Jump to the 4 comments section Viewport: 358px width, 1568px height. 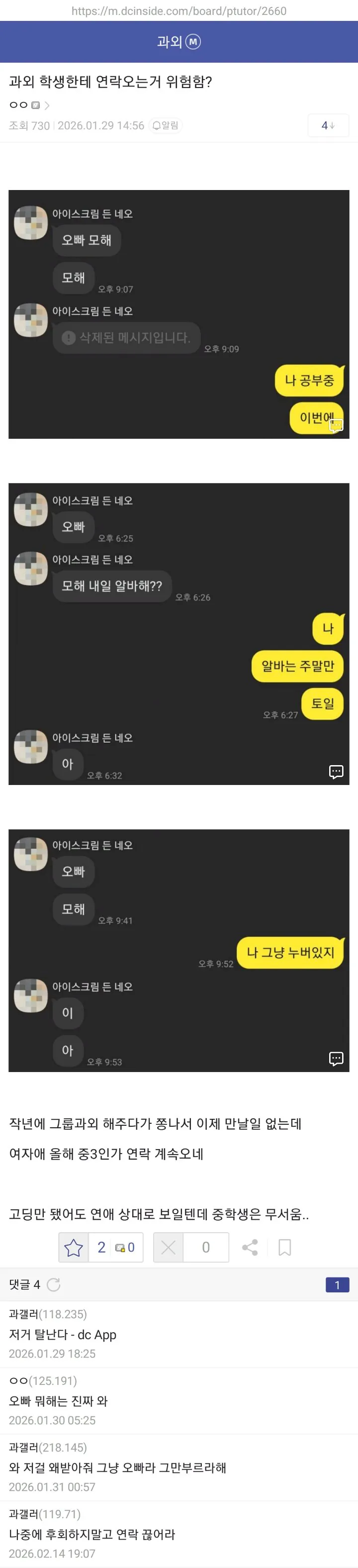[328, 125]
